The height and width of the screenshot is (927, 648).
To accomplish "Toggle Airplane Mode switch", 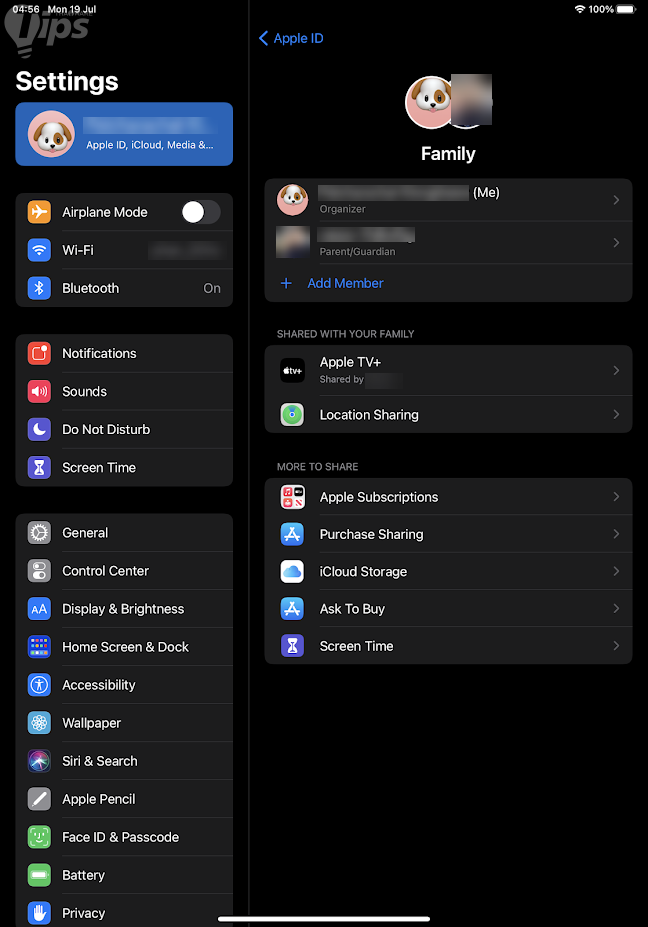I will 200,212.
